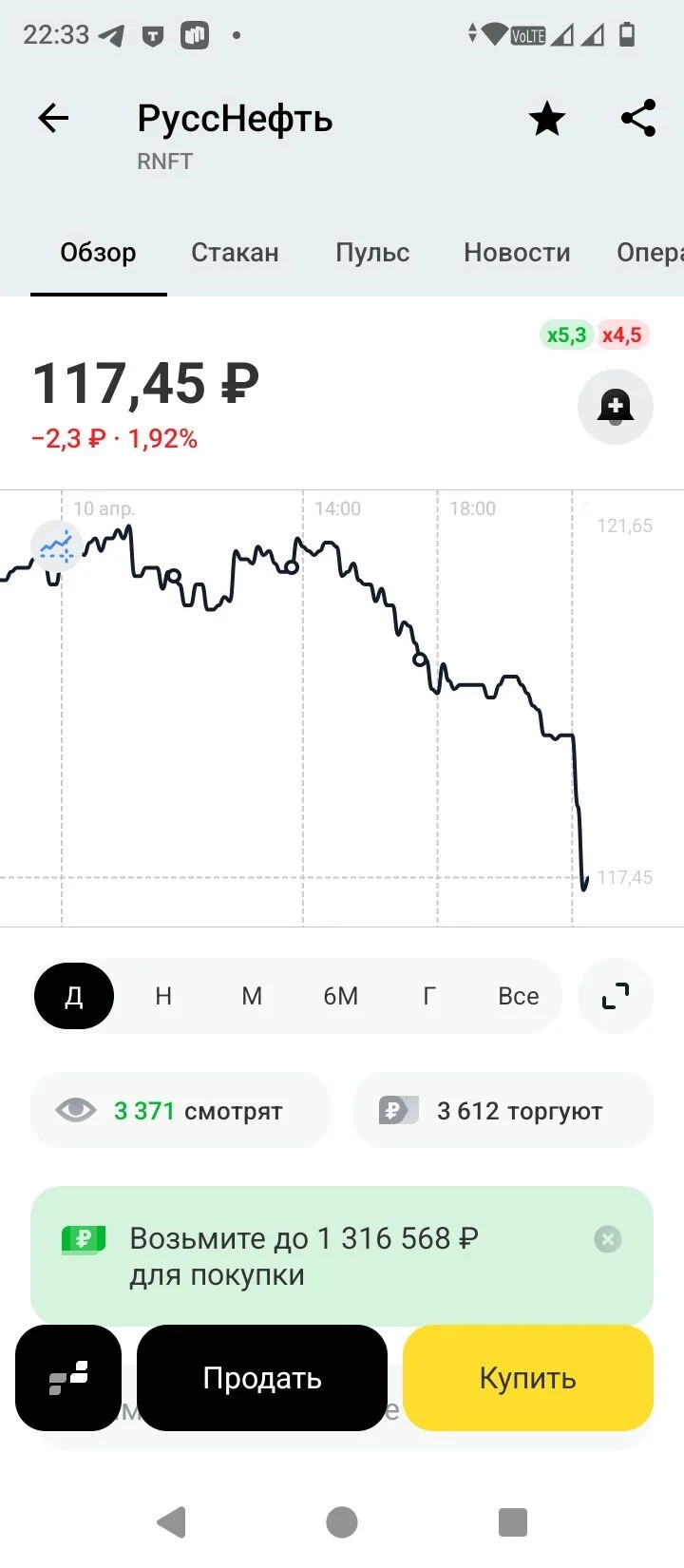The image size is (684, 1568).
Task: Select the М month chart period
Action: pyautogui.click(x=252, y=996)
